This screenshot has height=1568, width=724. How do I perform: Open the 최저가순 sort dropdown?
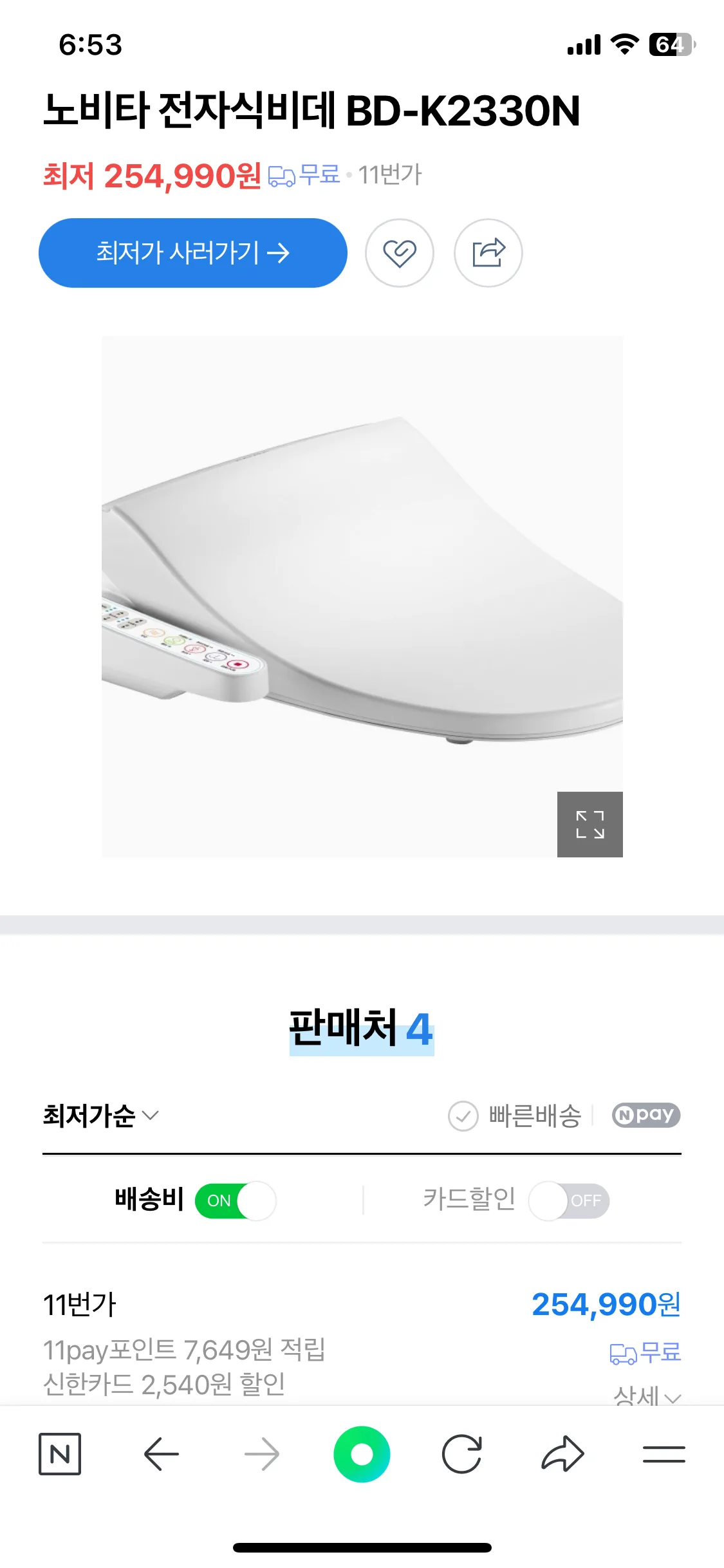pyautogui.click(x=98, y=1115)
